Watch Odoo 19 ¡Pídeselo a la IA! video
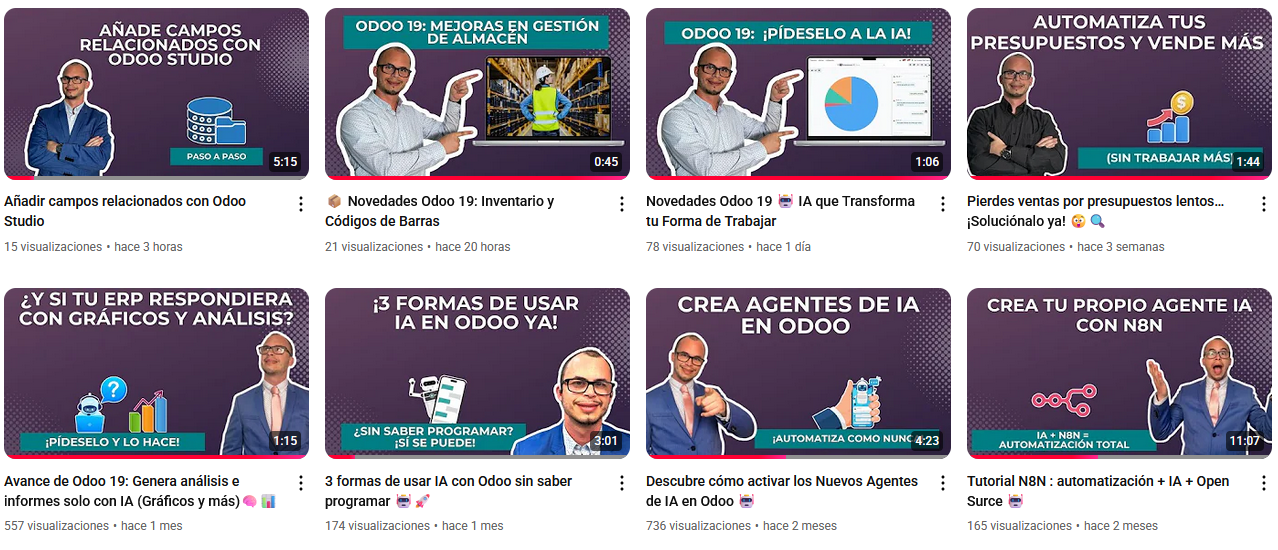Screen dimensions: 1278x550 click(798, 94)
